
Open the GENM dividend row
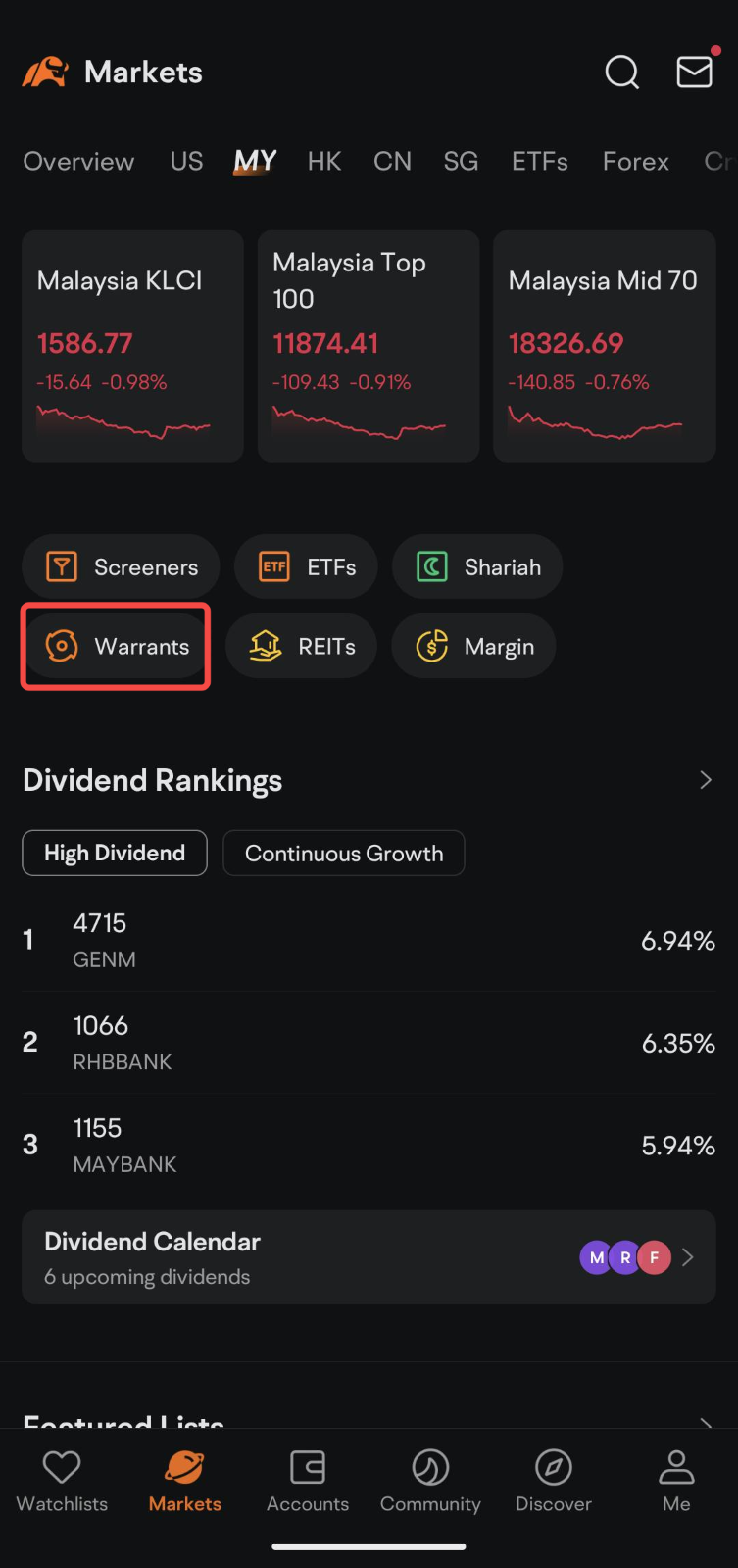(x=369, y=941)
